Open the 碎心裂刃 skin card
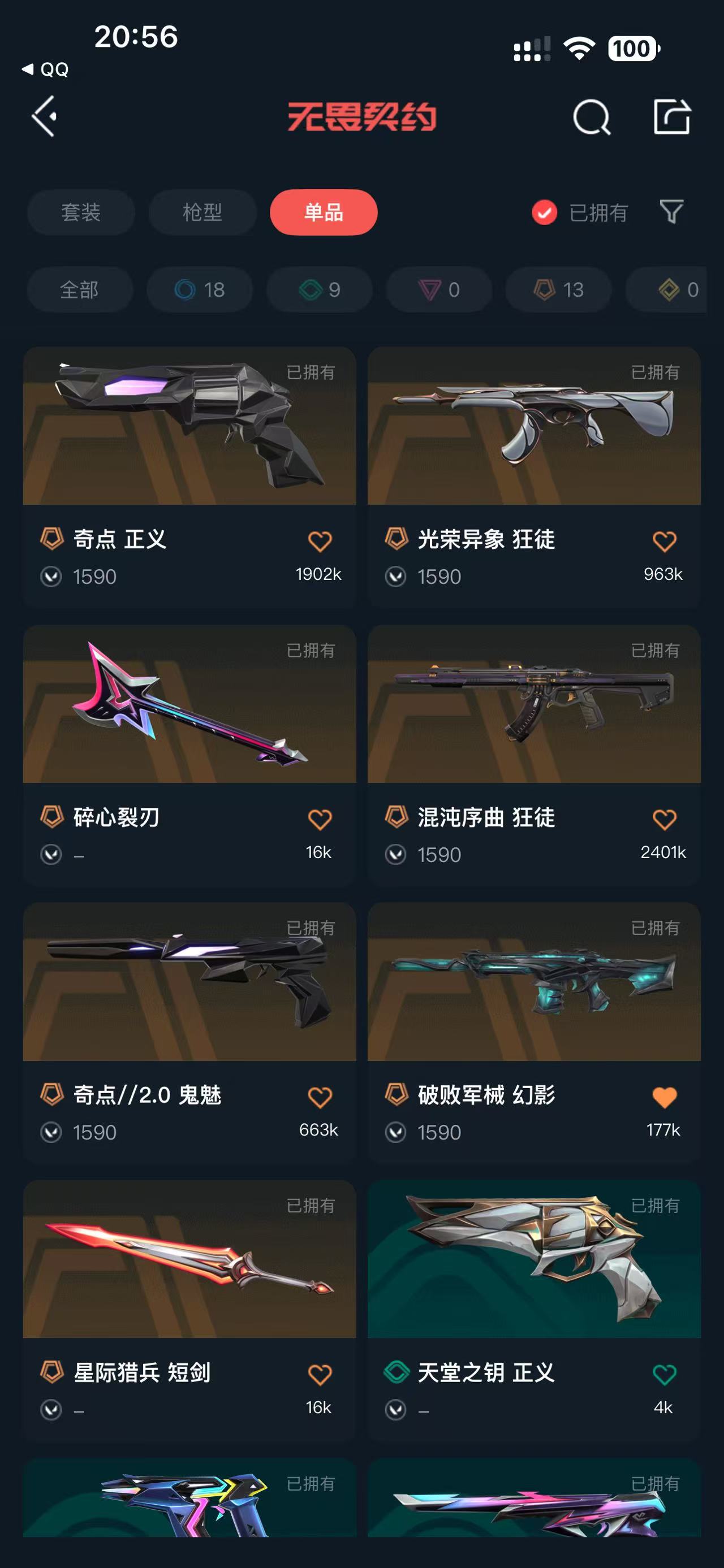724x1568 pixels. tap(189, 755)
